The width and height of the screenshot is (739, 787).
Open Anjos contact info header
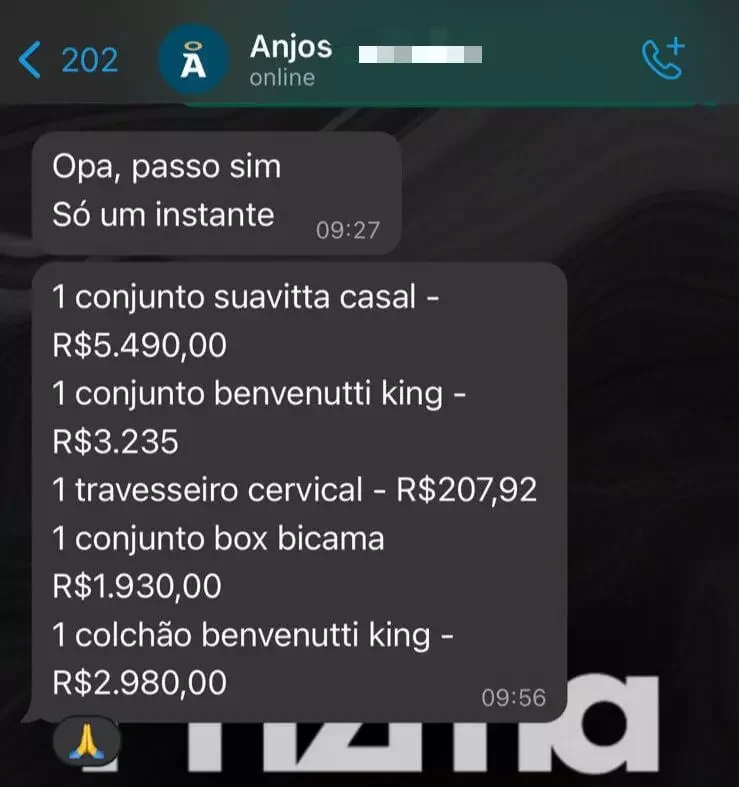point(292,60)
